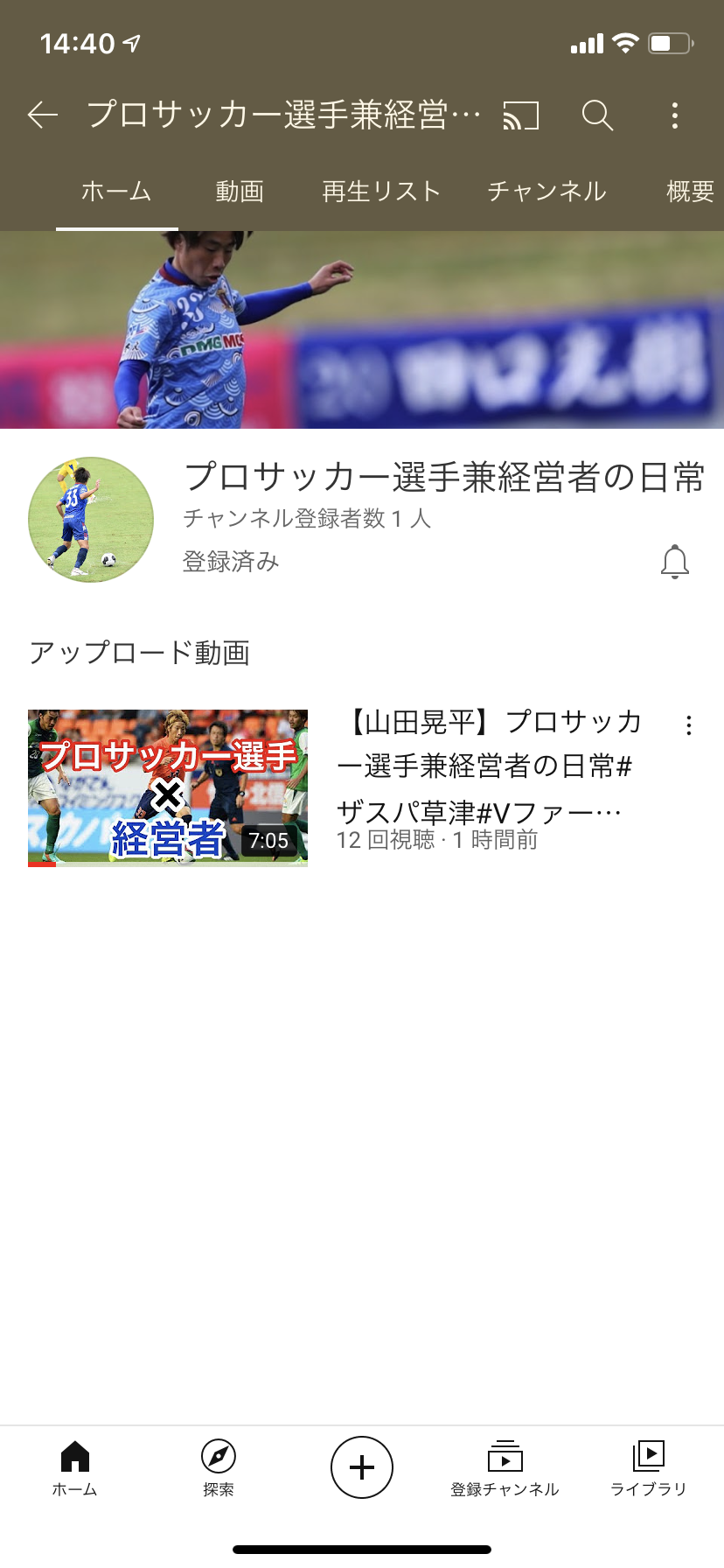Switch to the 動画 tab
This screenshot has height=1568, width=724.
(x=240, y=192)
